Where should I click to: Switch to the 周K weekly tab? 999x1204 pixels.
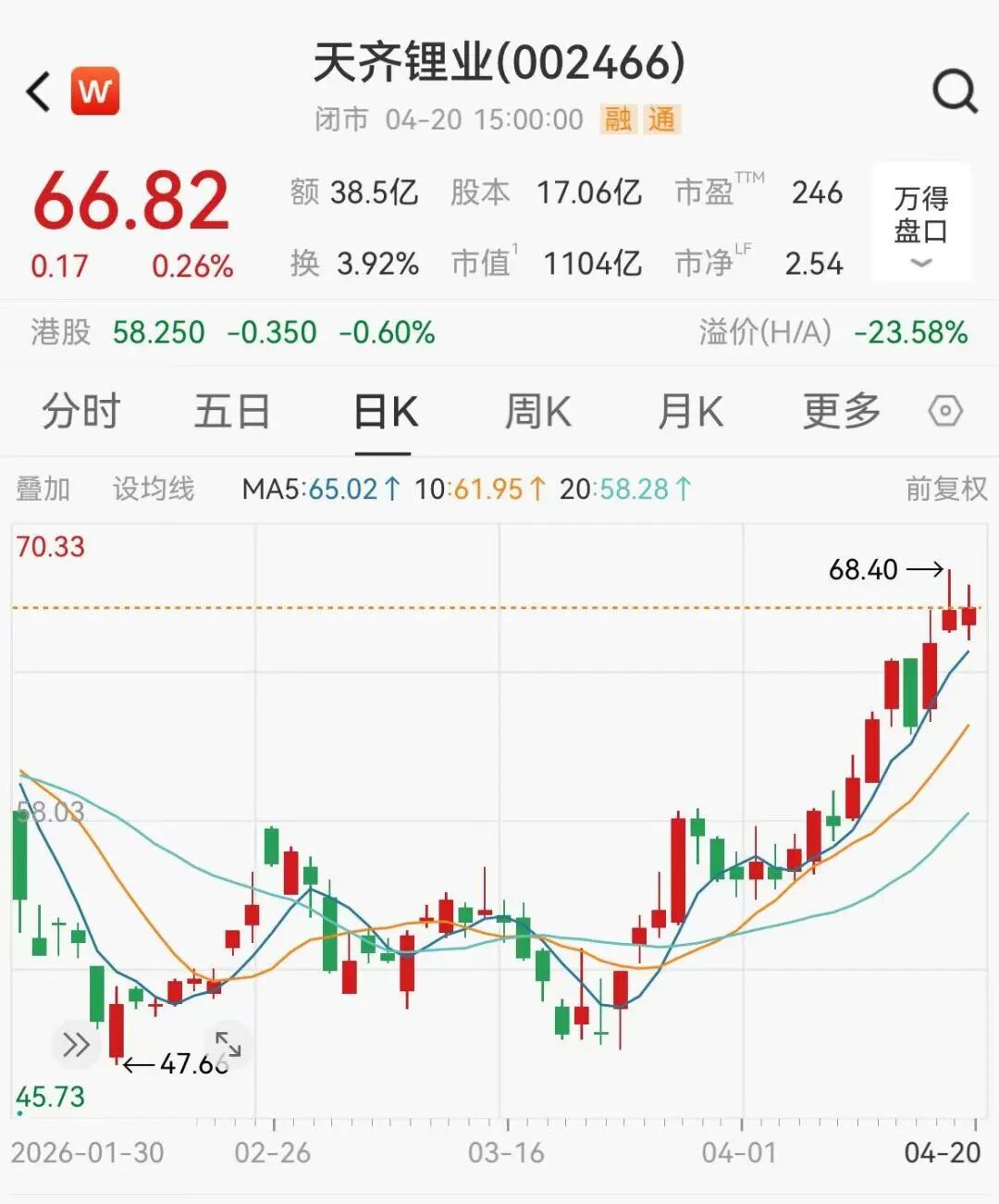coord(537,411)
